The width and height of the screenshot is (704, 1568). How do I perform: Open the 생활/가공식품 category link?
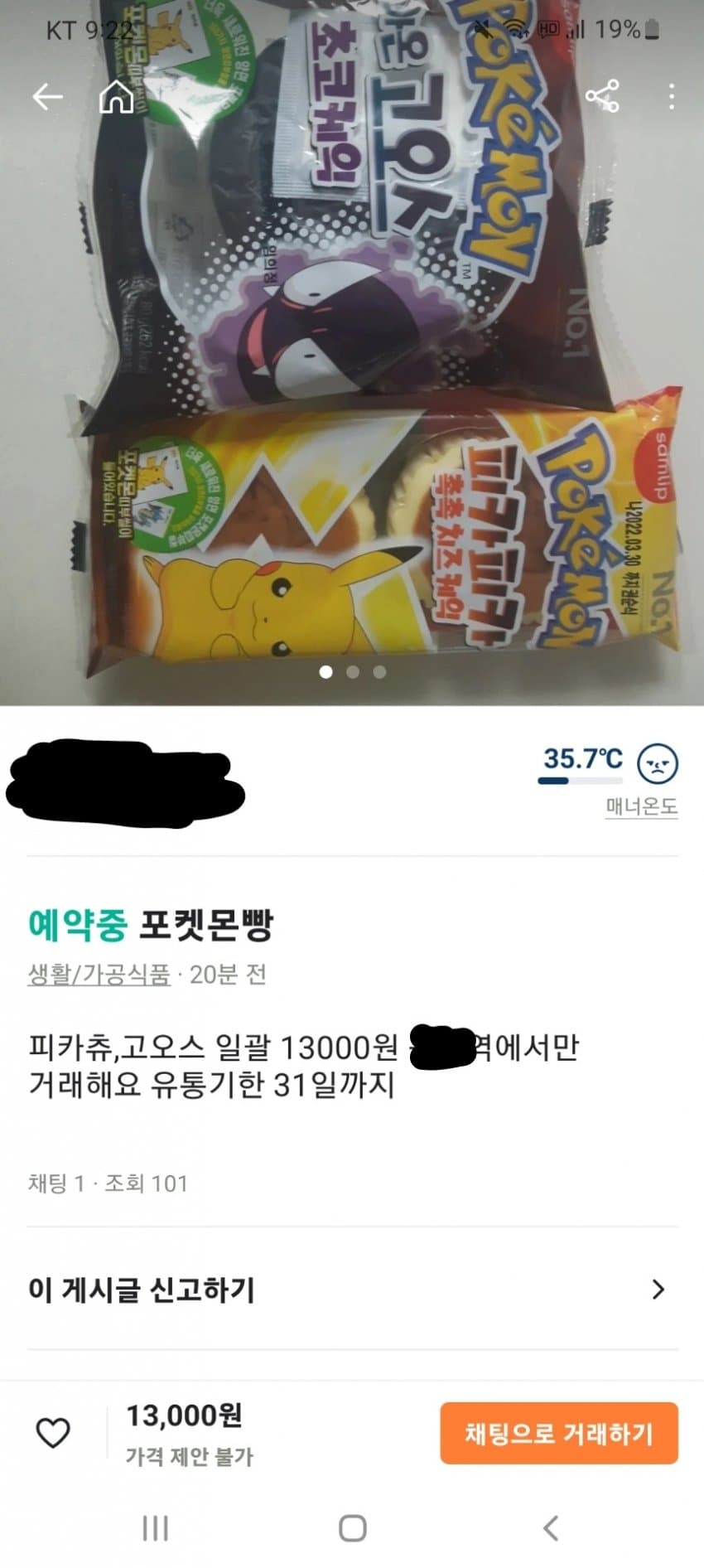tap(99, 974)
